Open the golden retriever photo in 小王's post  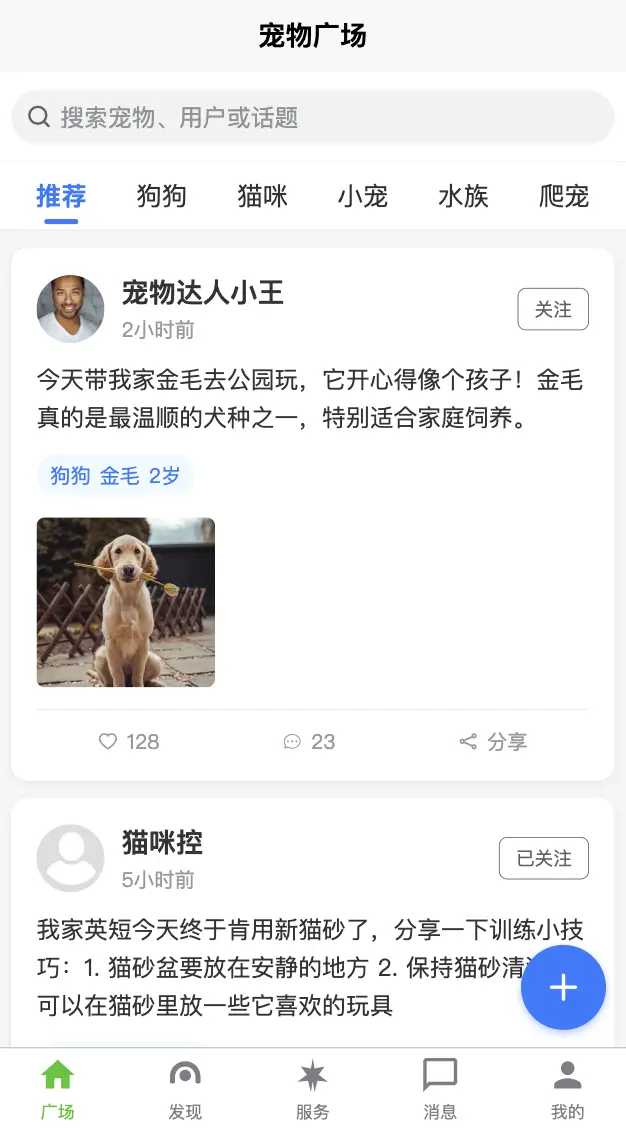tap(126, 602)
